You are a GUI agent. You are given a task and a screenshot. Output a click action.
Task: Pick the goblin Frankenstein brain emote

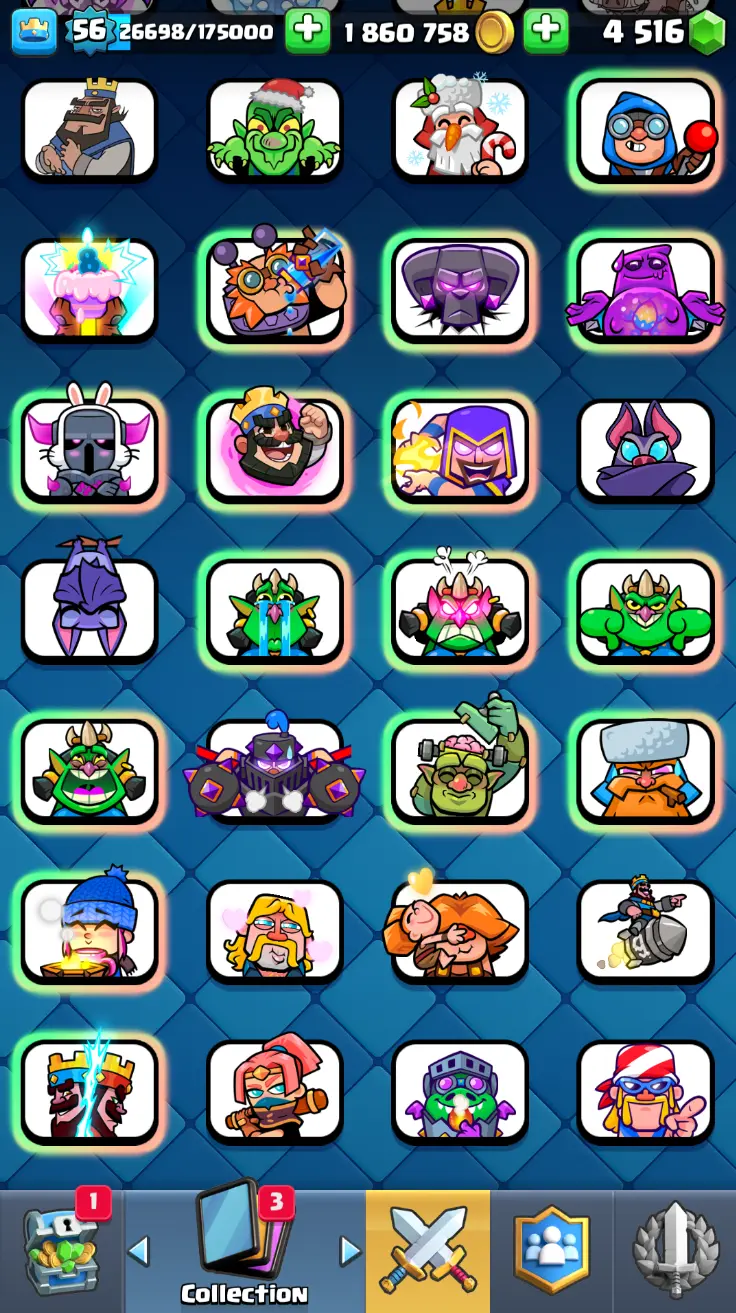point(460,769)
